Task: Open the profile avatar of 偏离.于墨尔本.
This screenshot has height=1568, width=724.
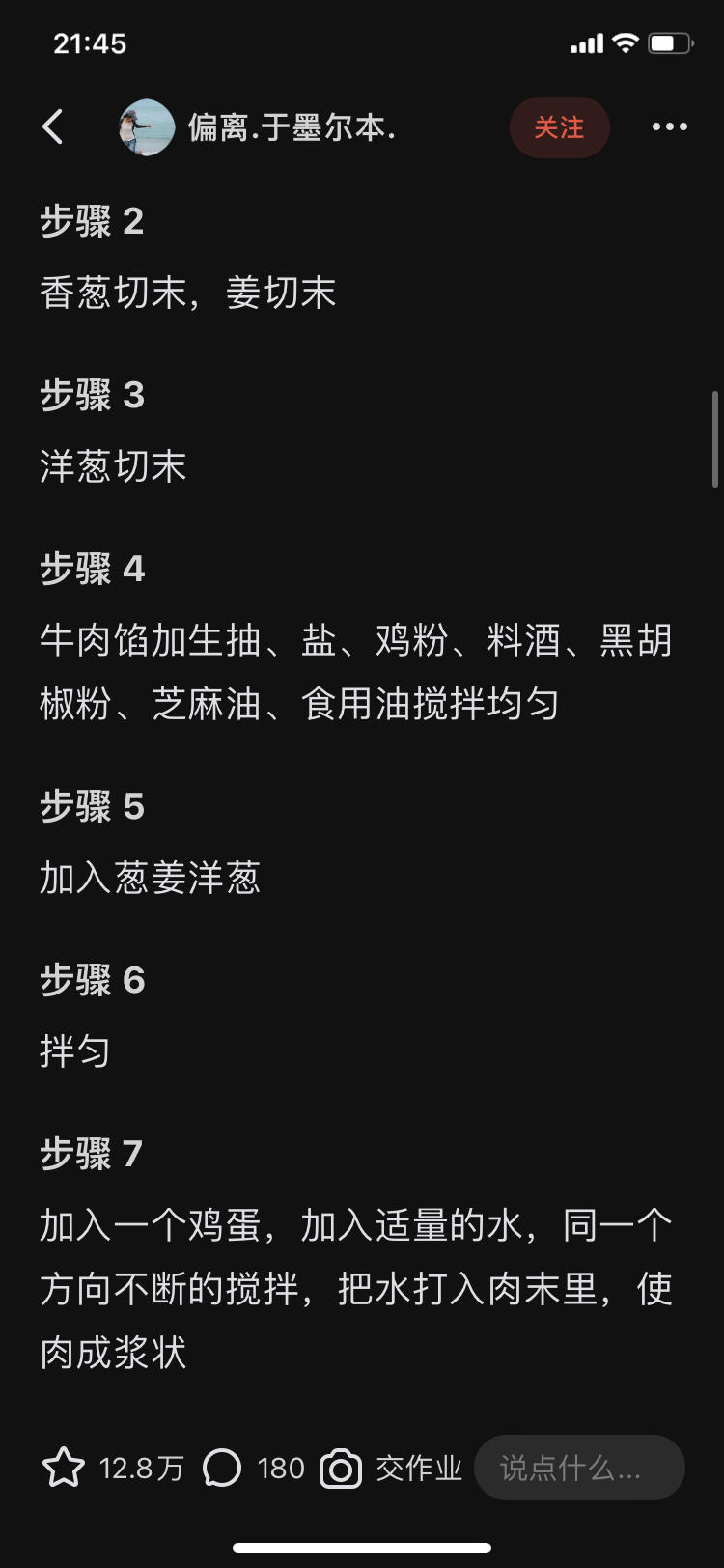Action: 147,126
